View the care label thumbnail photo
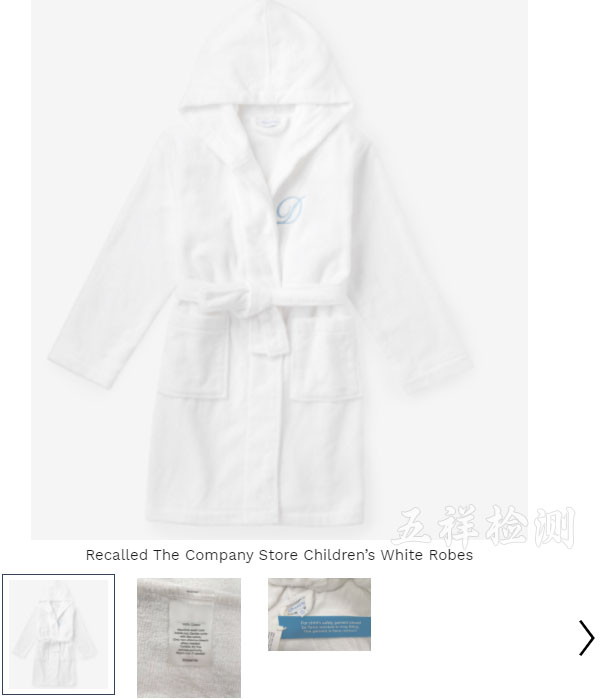Image resolution: width=603 pixels, height=699 pixels. tap(188, 636)
